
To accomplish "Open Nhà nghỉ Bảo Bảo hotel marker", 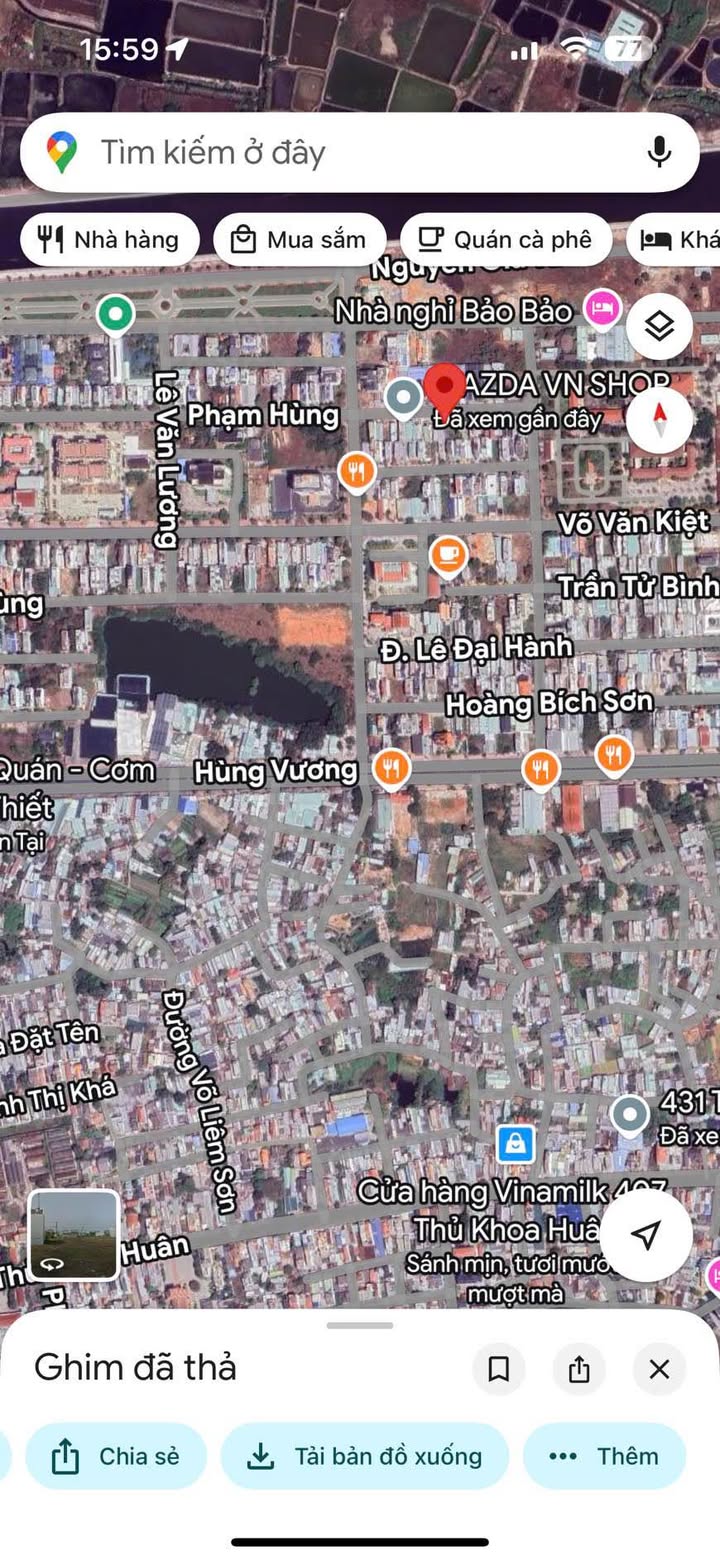I will tap(602, 310).
